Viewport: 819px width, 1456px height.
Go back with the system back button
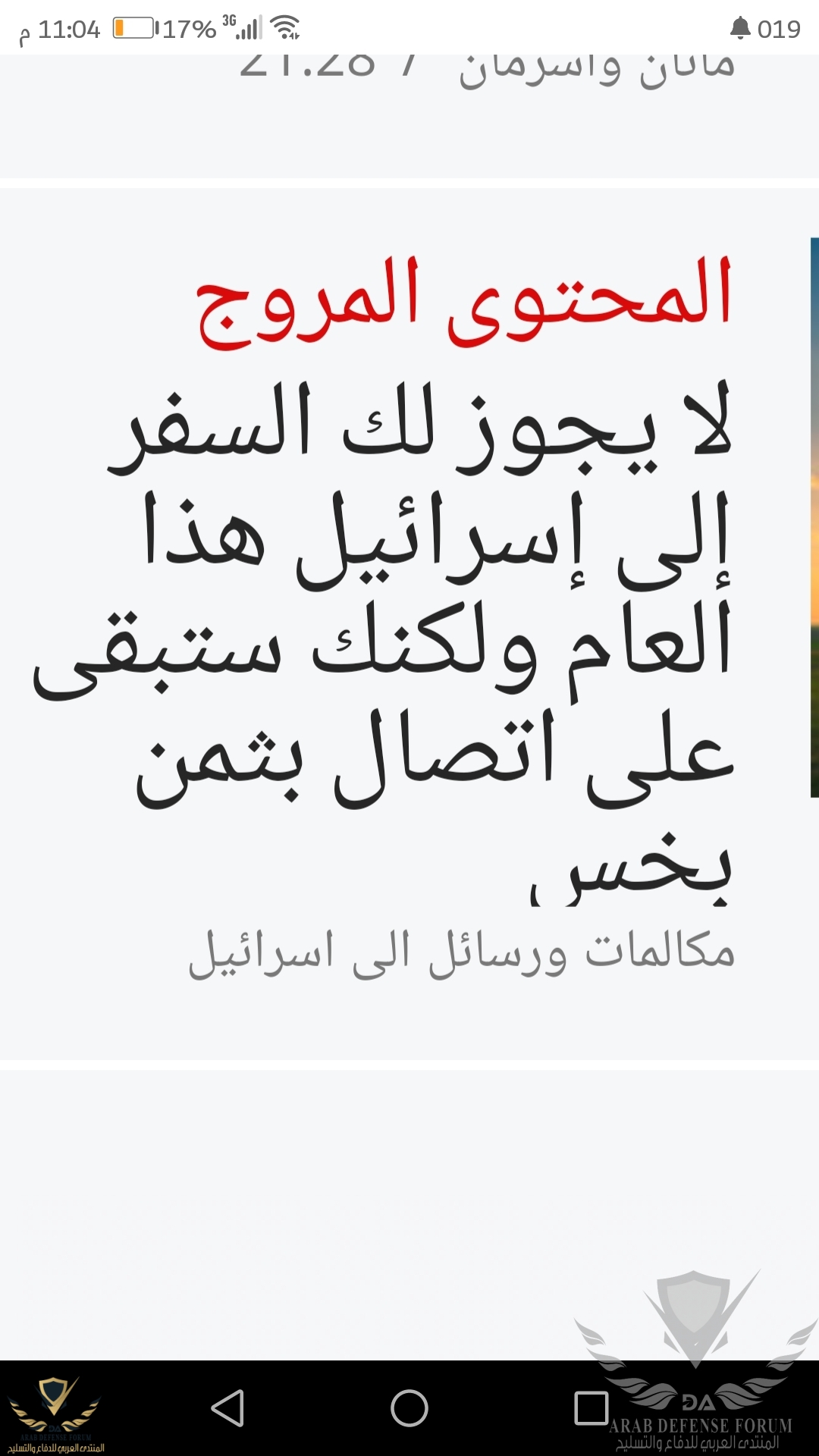(x=227, y=1408)
